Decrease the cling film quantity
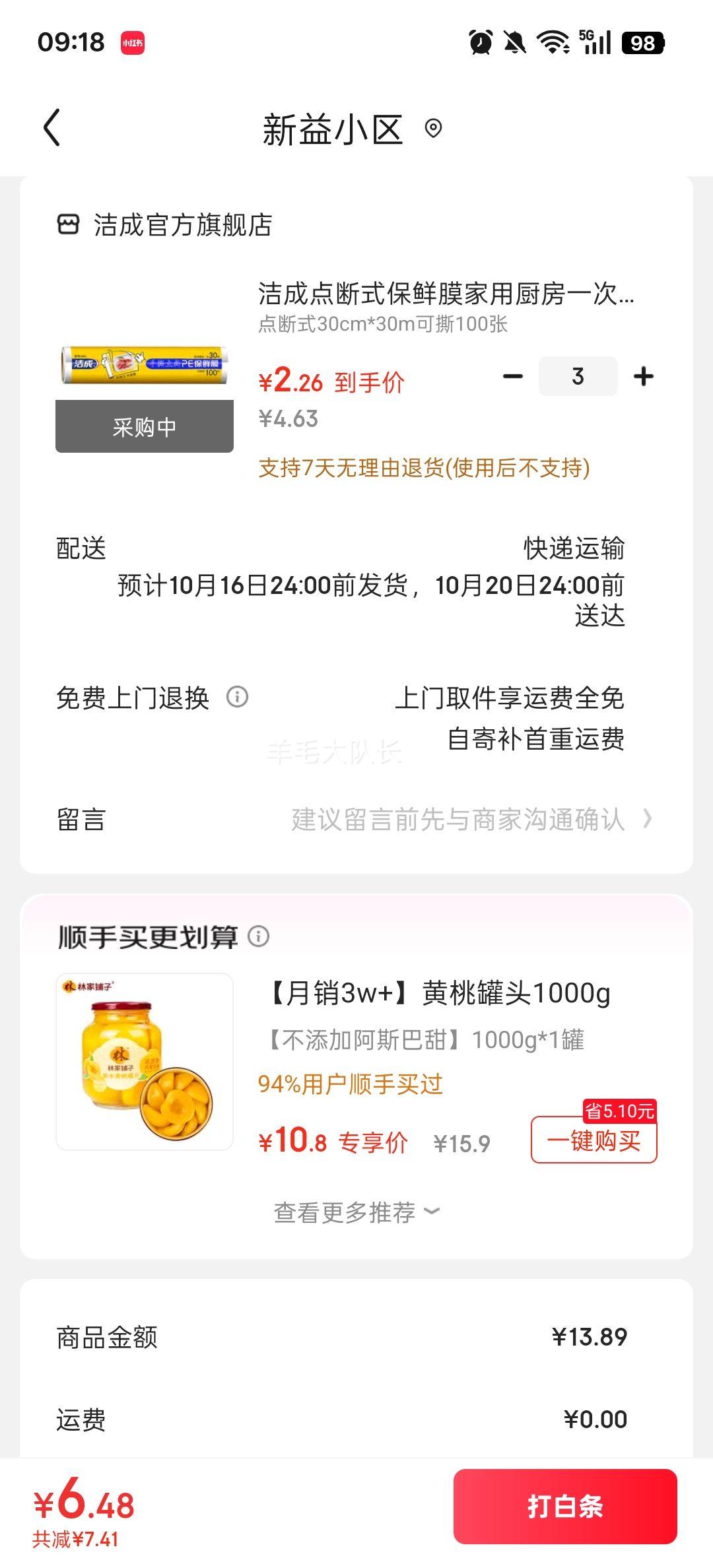Viewport: 713px width, 1568px height. click(512, 377)
